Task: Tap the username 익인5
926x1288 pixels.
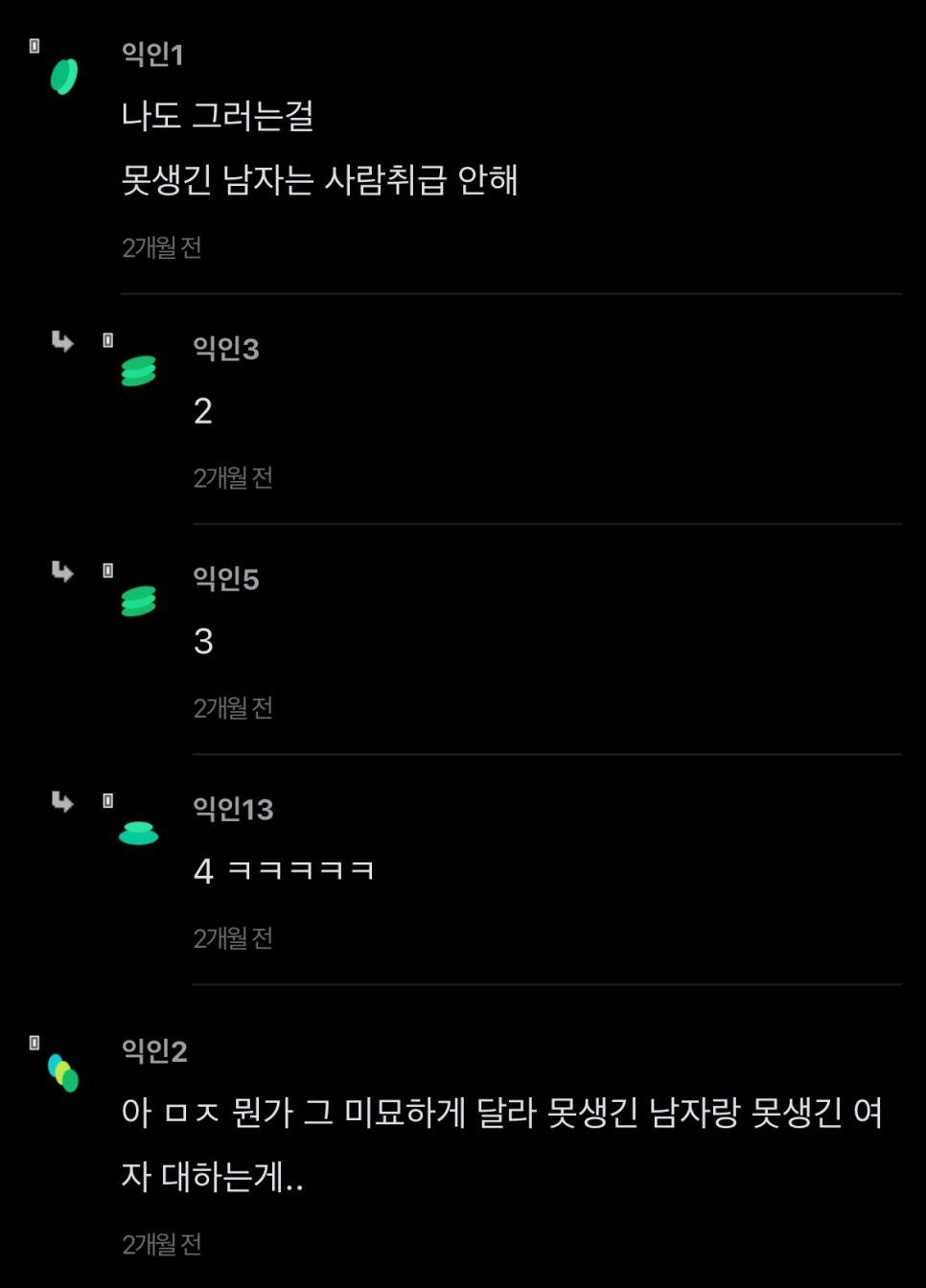Action: 225,579
